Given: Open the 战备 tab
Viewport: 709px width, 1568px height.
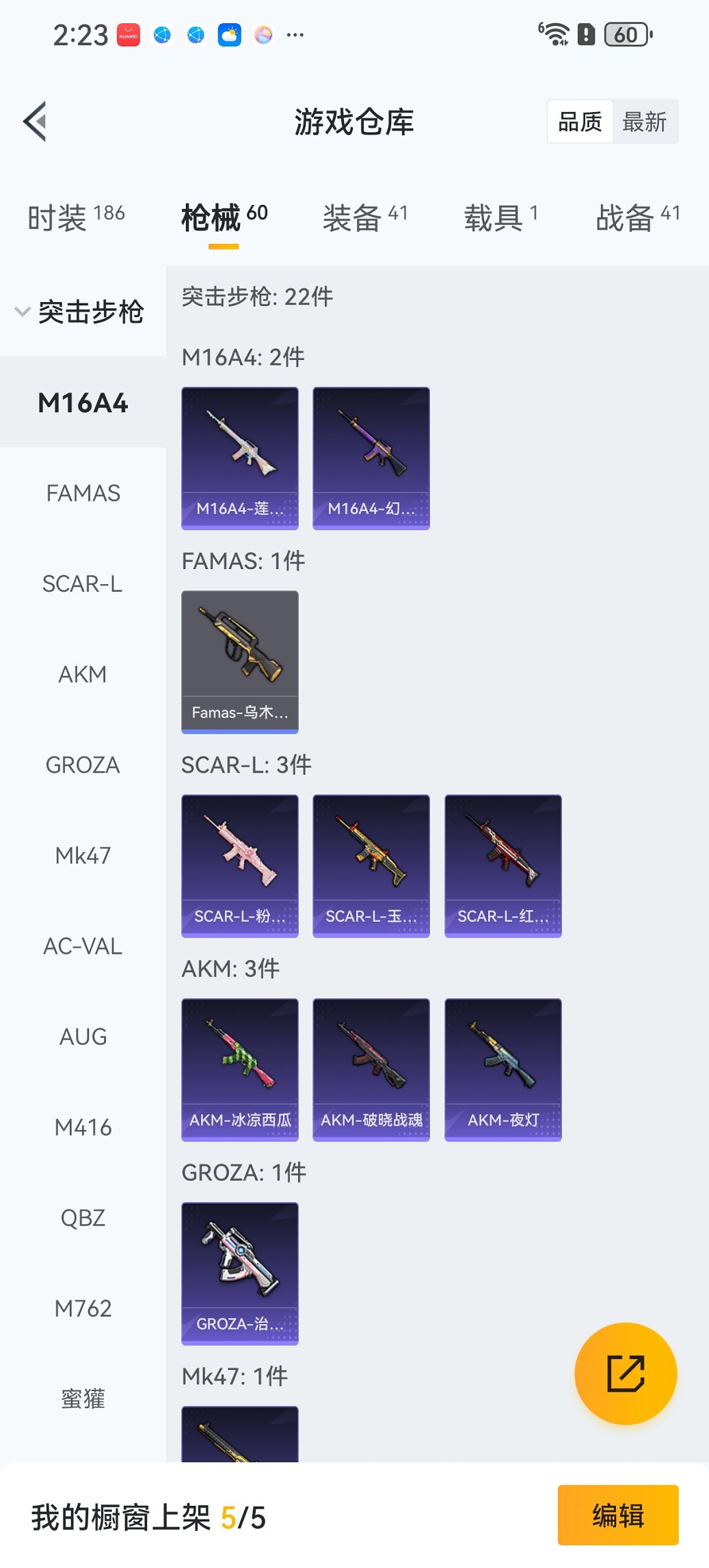Looking at the screenshot, I should (x=637, y=217).
